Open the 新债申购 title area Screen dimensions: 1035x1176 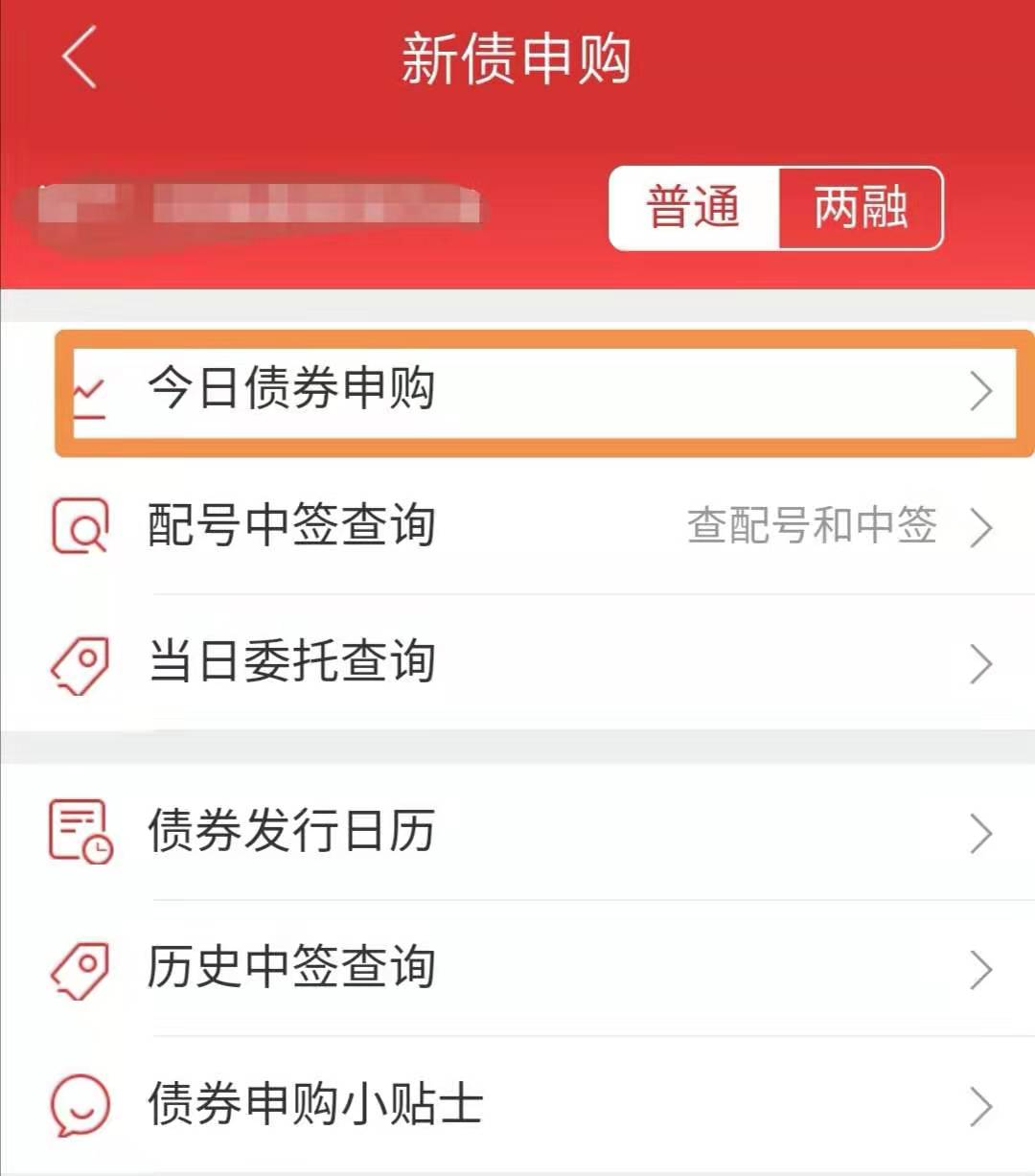(x=517, y=59)
